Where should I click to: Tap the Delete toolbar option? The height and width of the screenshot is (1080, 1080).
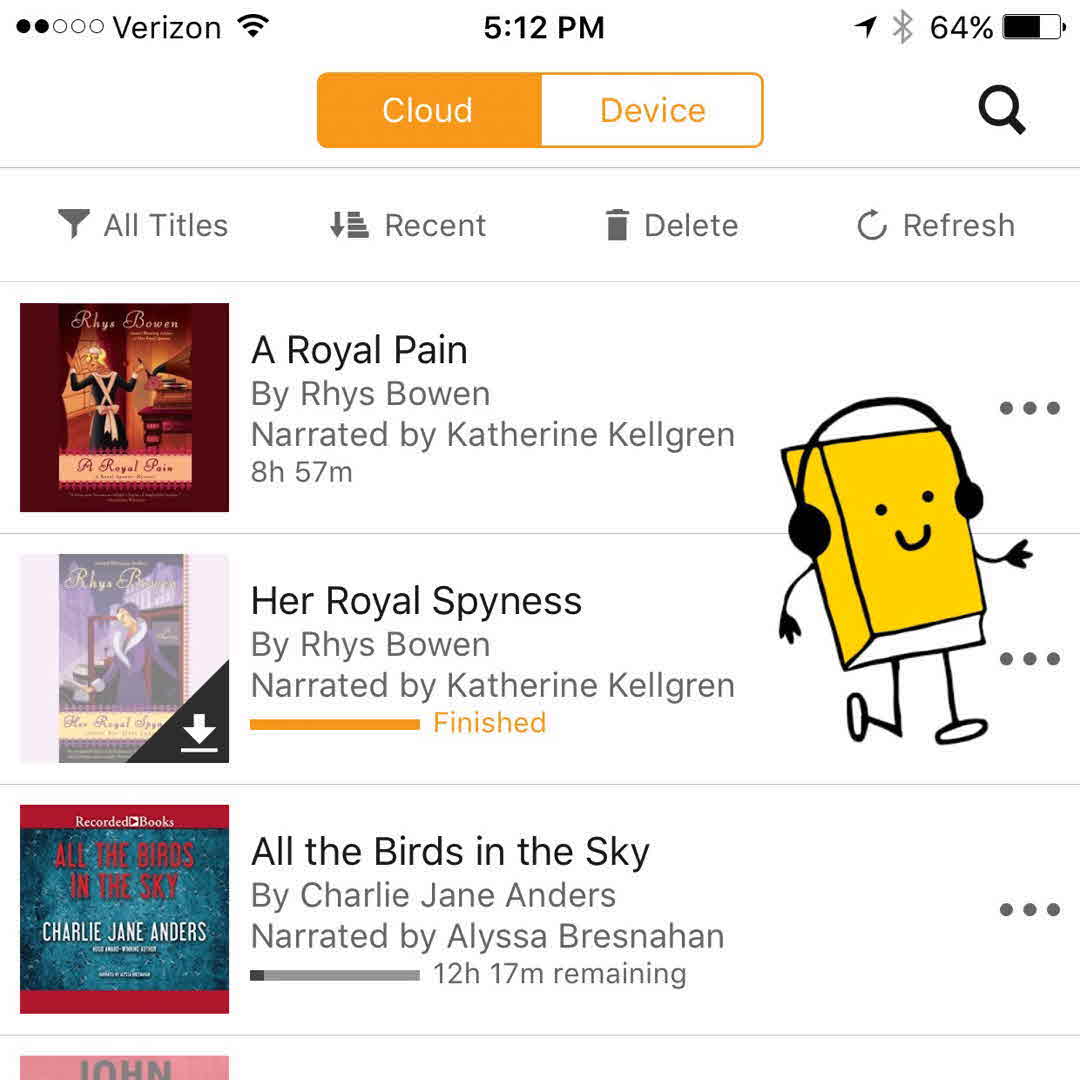(x=672, y=225)
